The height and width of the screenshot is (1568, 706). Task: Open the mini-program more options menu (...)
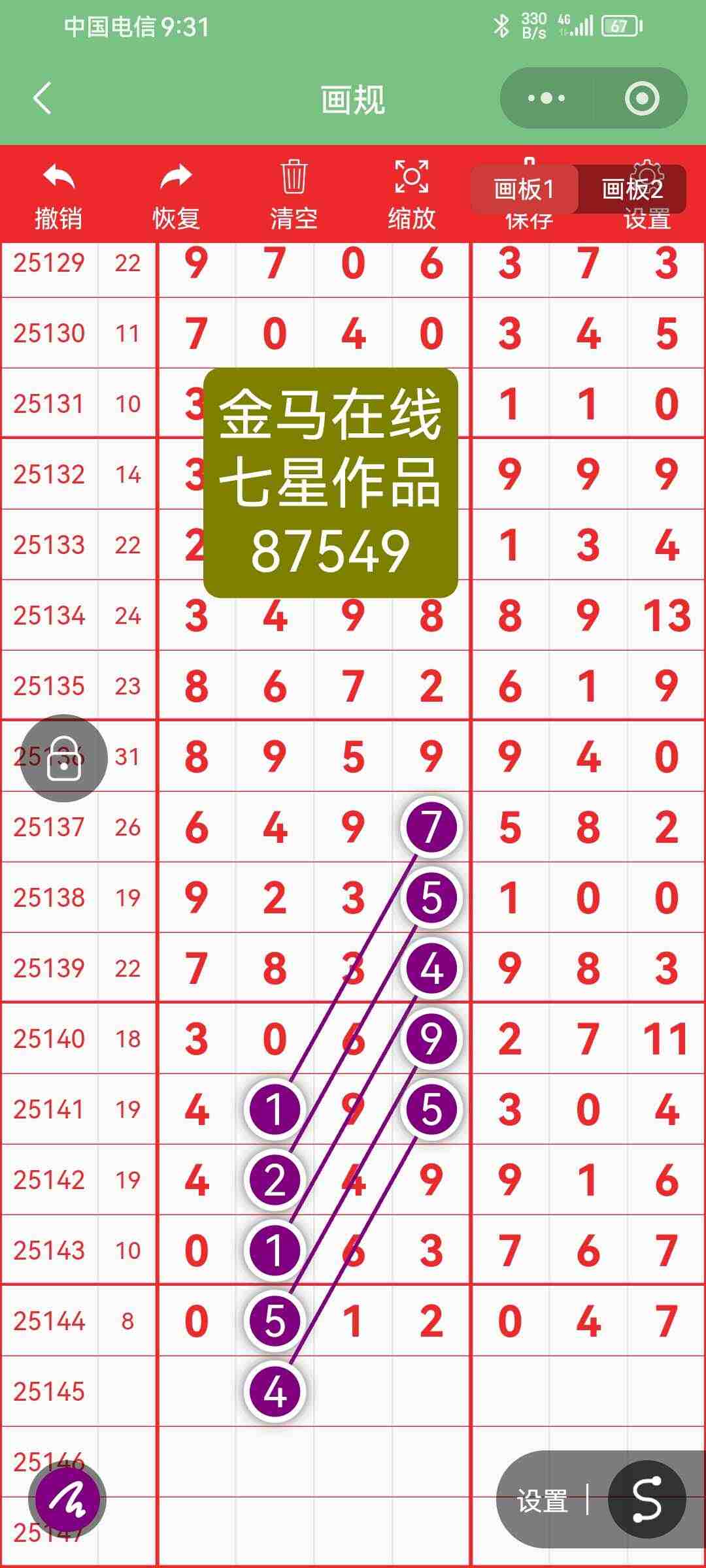(546, 98)
